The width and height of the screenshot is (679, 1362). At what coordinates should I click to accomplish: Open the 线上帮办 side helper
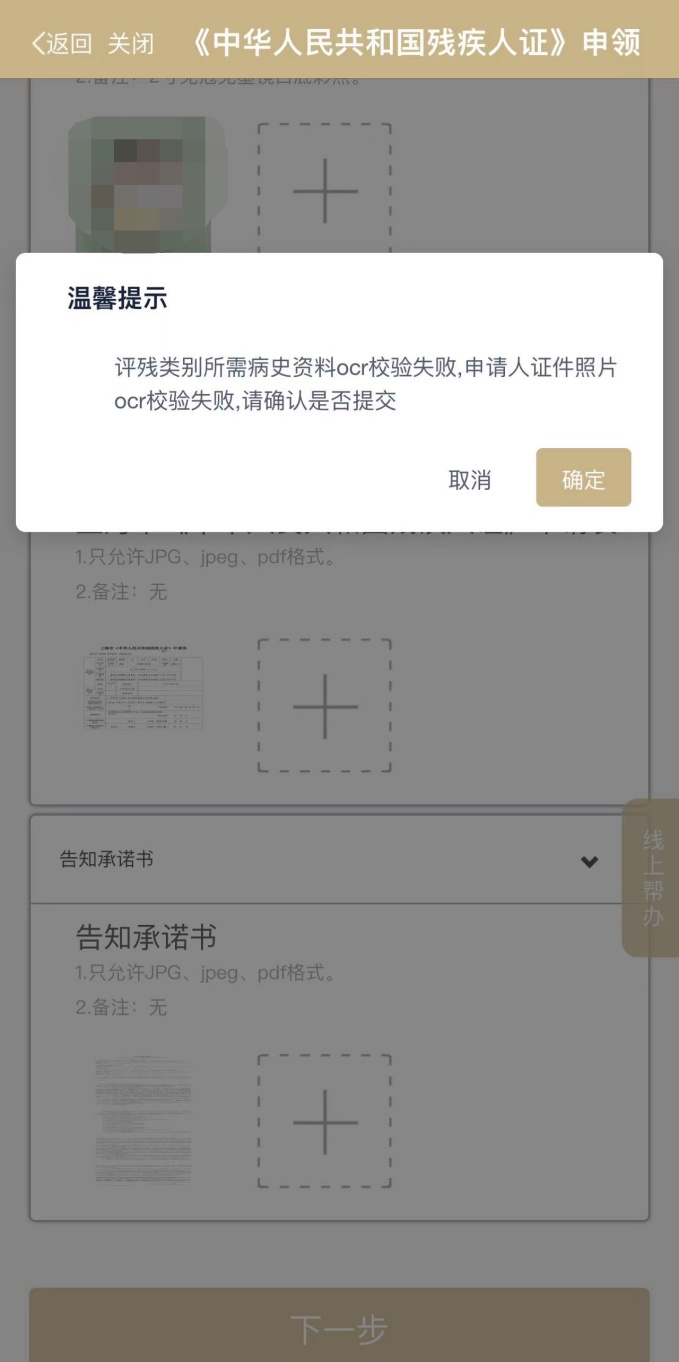coord(651,878)
